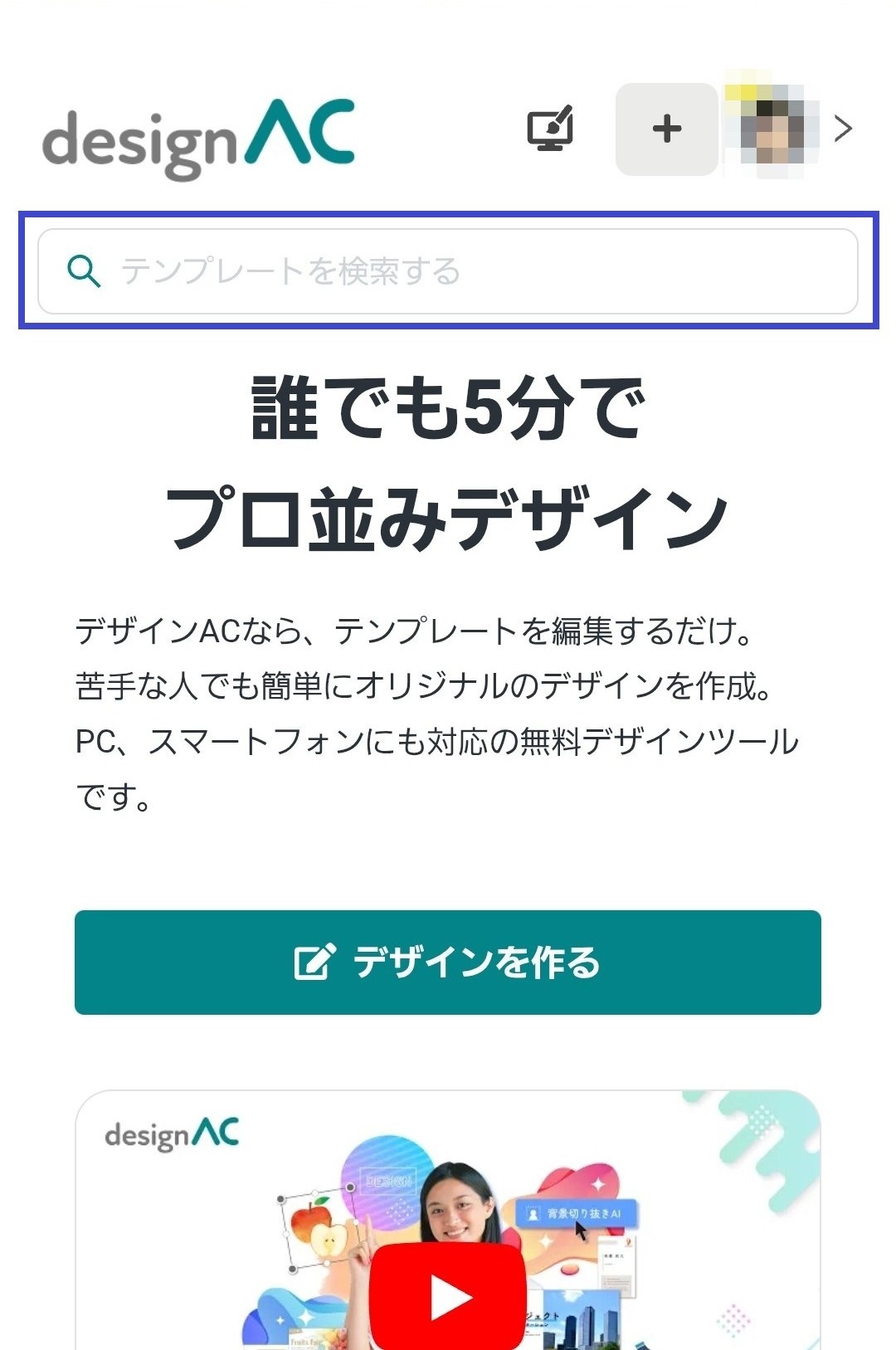Tap the デザインを作る button
The width and height of the screenshot is (896, 1350).
[448, 963]
